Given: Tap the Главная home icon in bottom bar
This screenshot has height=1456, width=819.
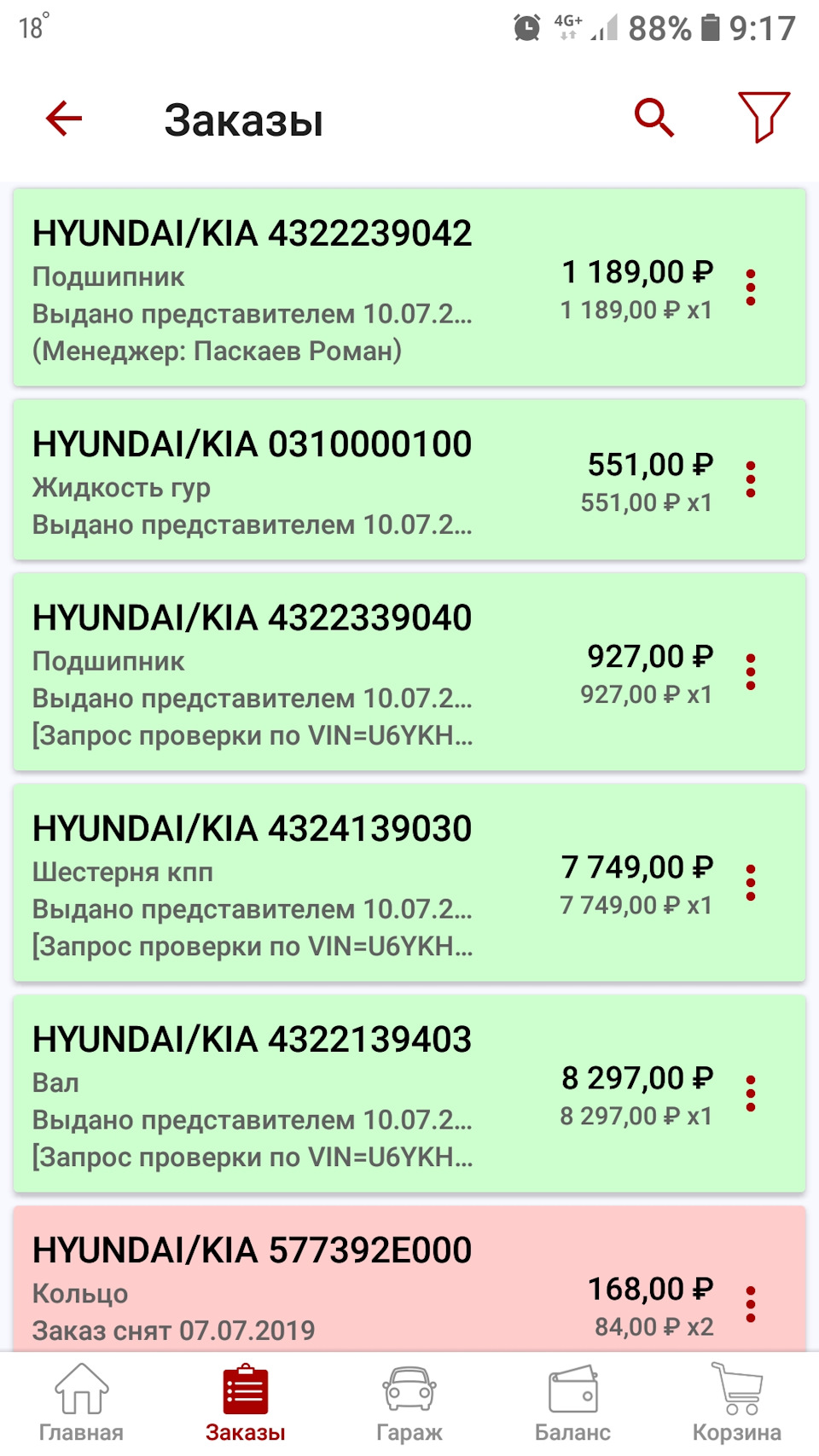Looking at the screenshot, I should click(x=82, y=1393).
